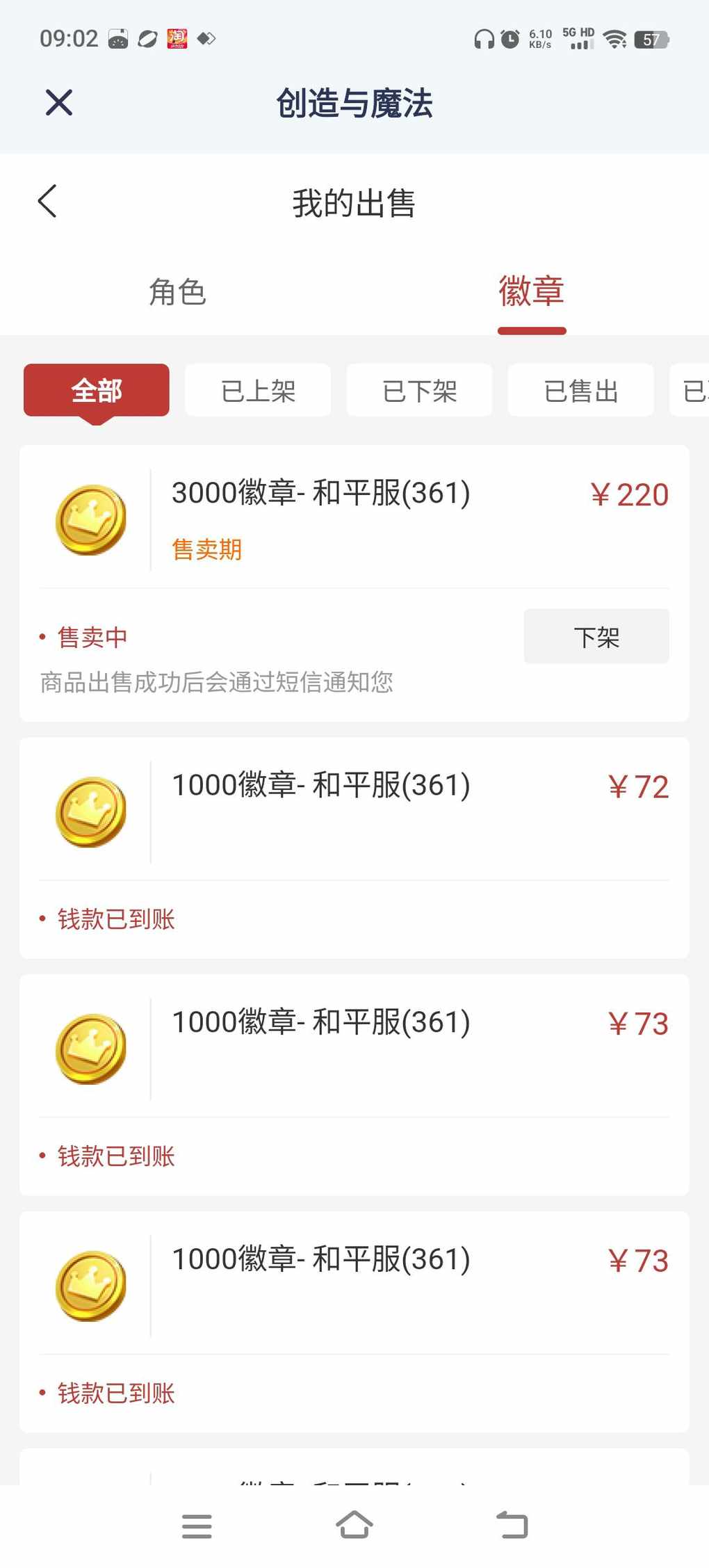Go to the system home screen
Screen dimensions: 709x1568
[x=354, y=1525]
